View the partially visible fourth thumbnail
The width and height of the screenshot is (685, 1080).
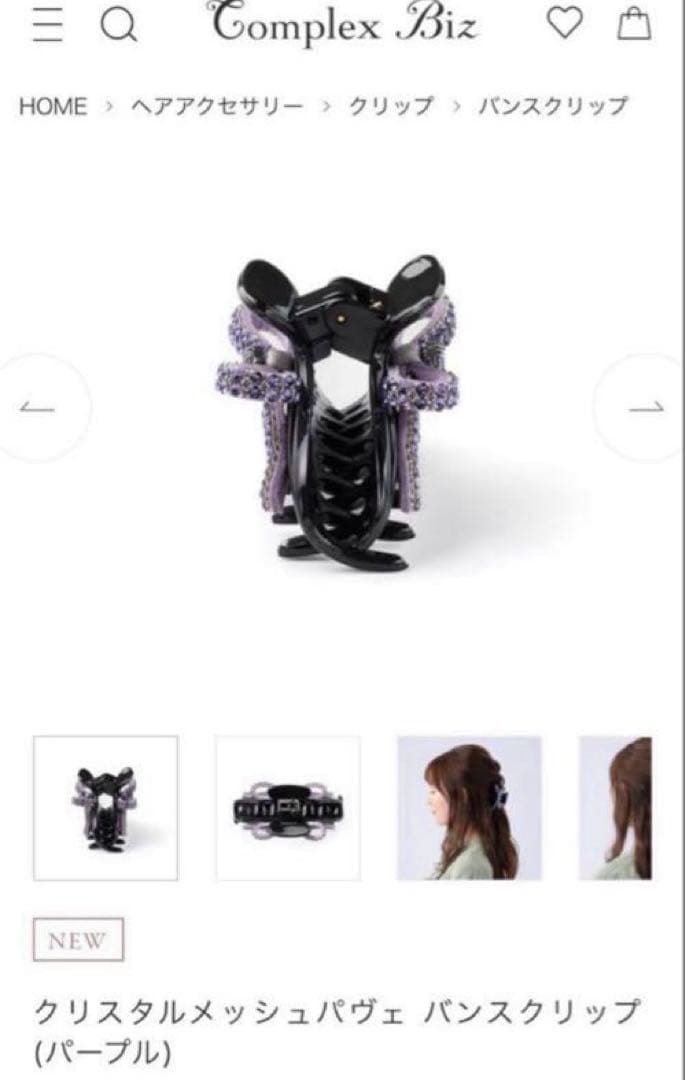pyautogui.click(x=616, y=808)
